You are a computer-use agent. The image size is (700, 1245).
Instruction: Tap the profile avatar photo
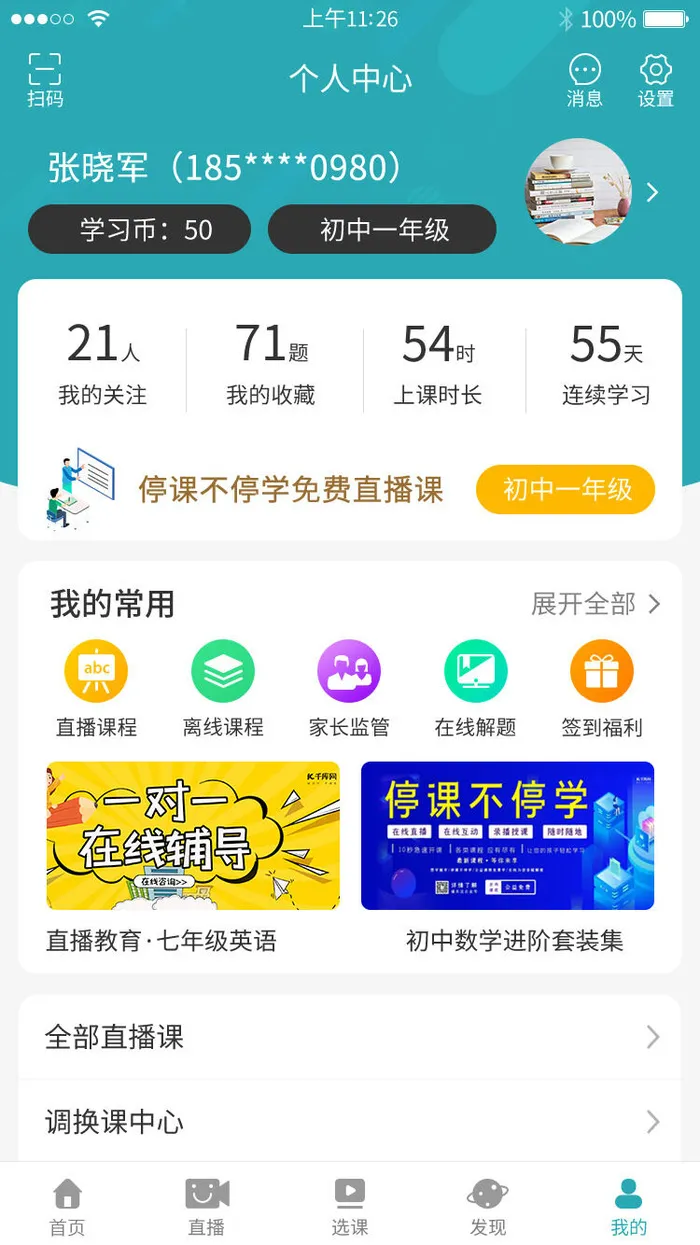point(578,191)
